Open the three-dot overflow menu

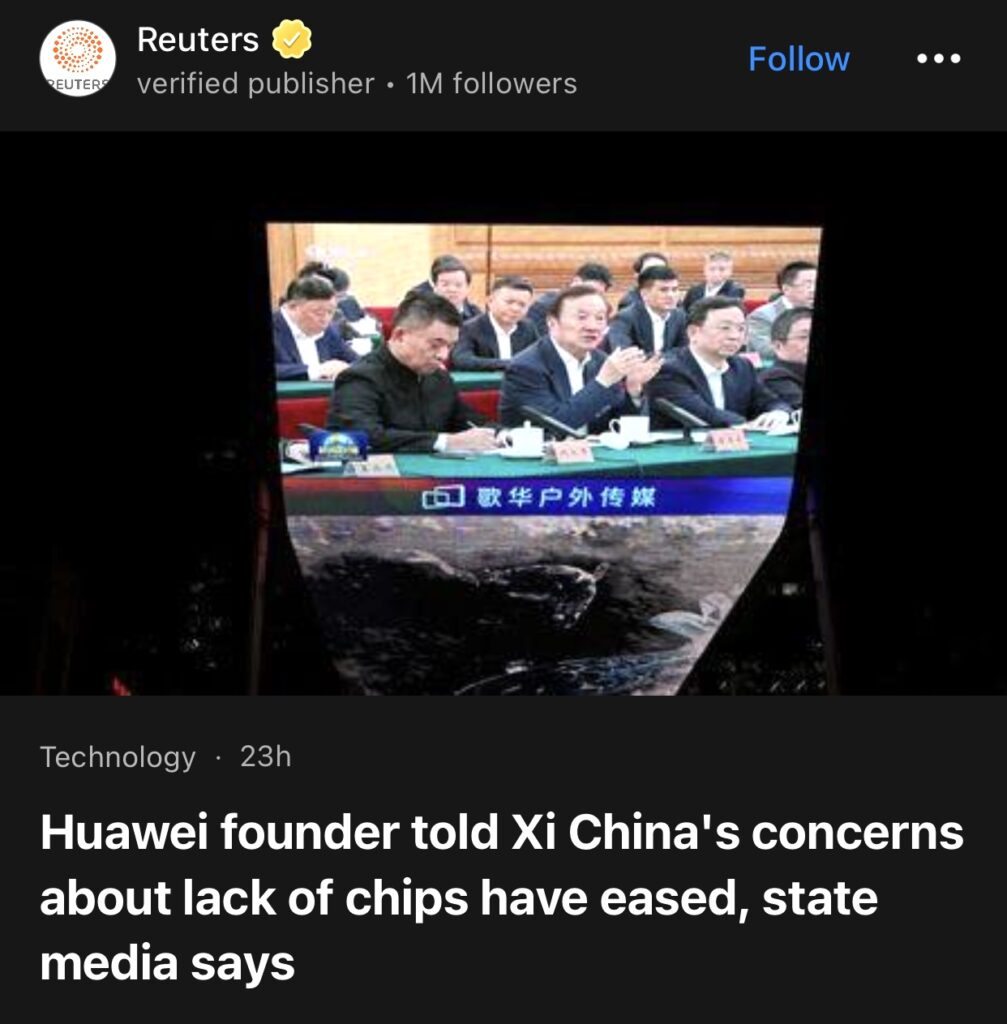point(939,59)
